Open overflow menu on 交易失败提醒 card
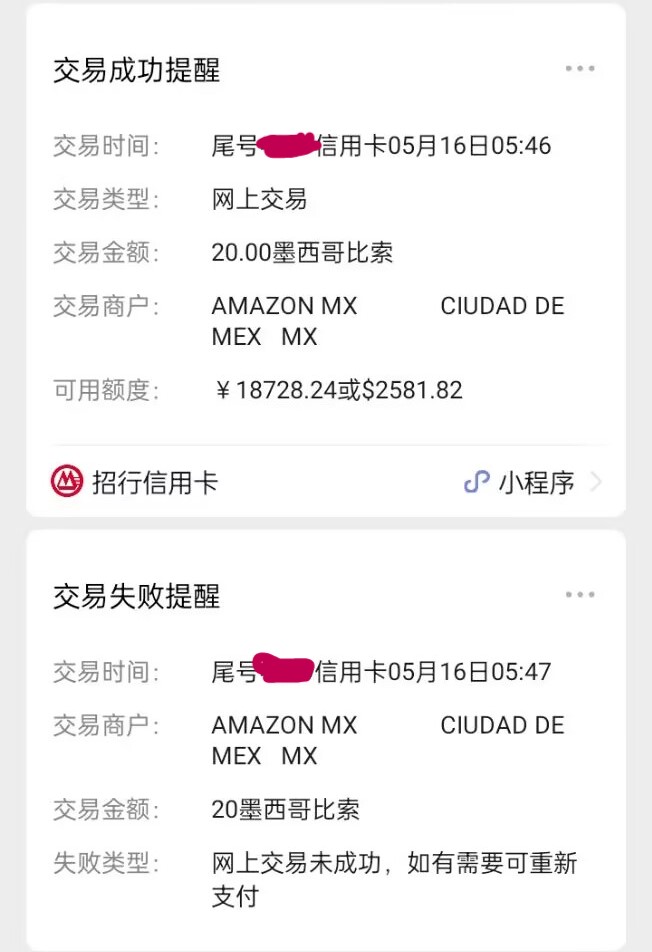 click(580, 595)
